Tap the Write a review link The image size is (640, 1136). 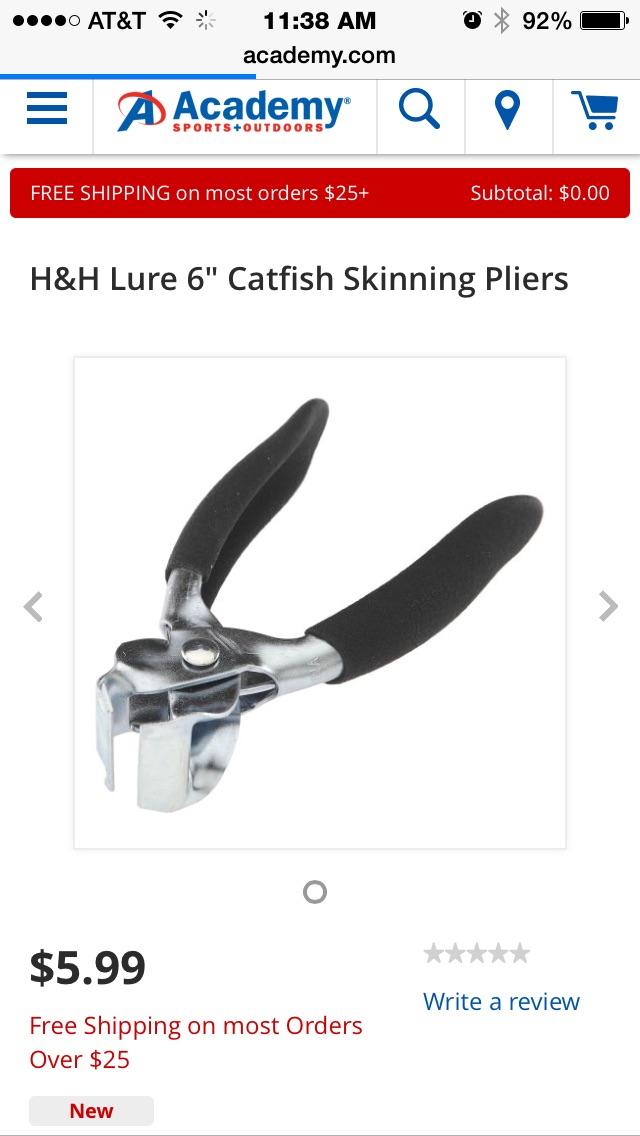[501, 1001]
